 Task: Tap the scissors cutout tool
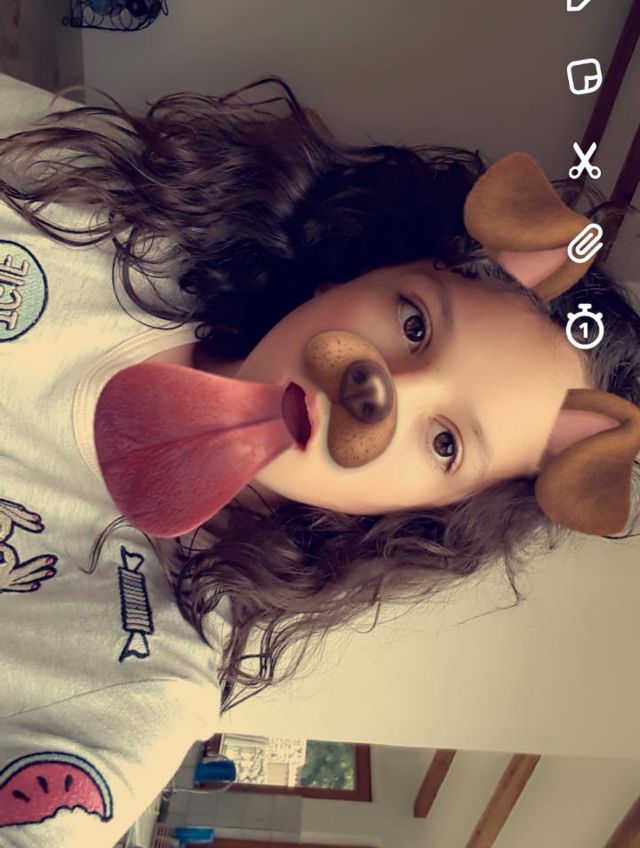tap(585, 161)
